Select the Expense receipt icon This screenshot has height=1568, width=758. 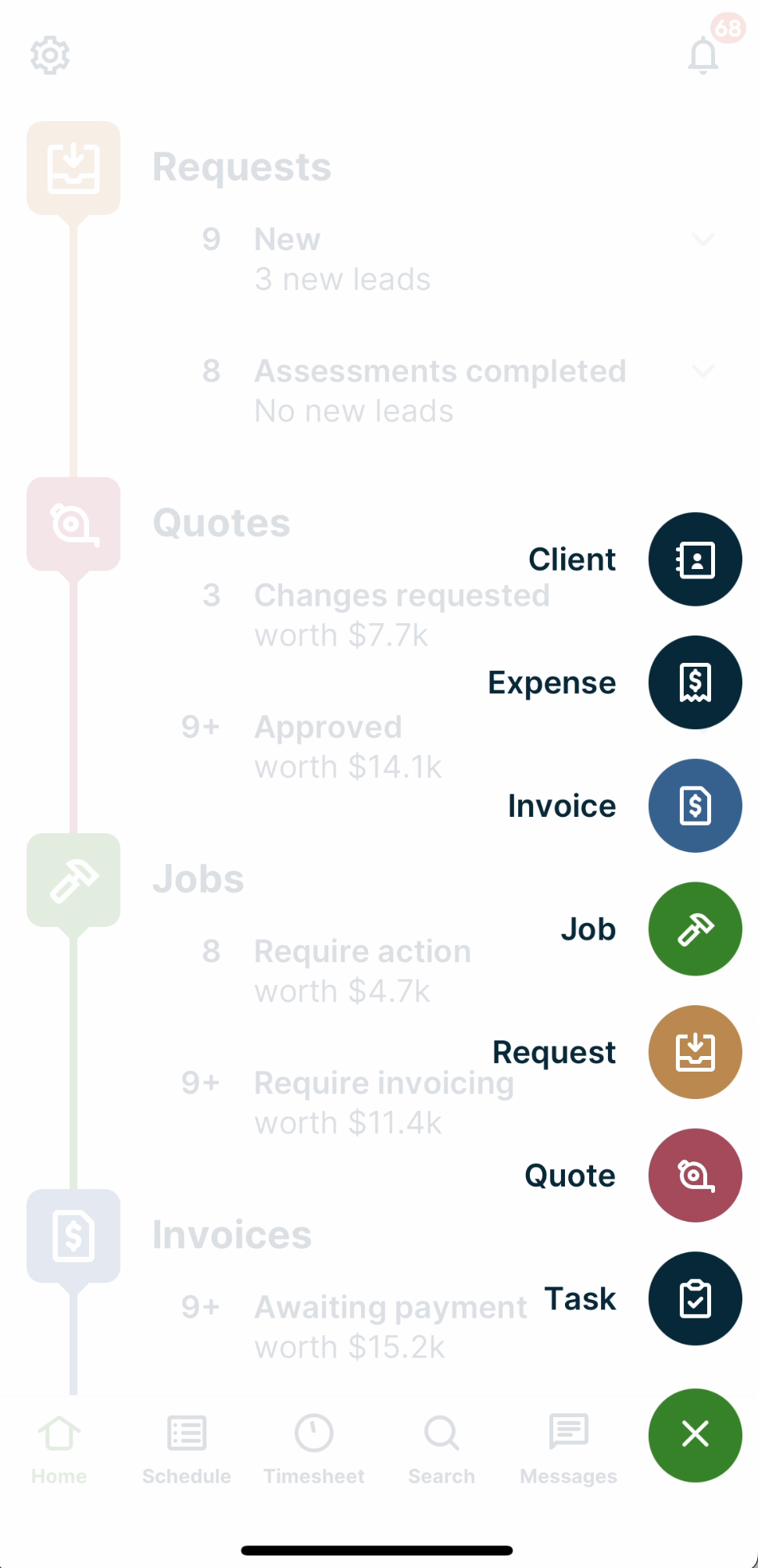(x=695, y=682)
